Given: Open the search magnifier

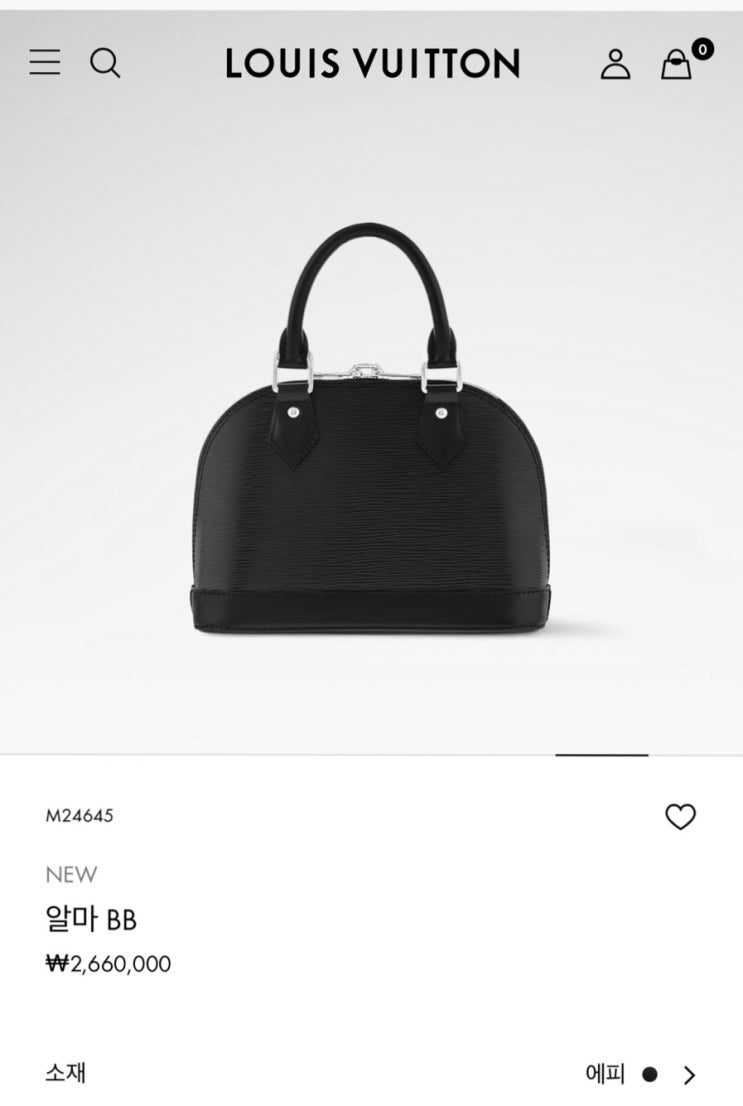Looking at the screenshot, I should (105, 63).
